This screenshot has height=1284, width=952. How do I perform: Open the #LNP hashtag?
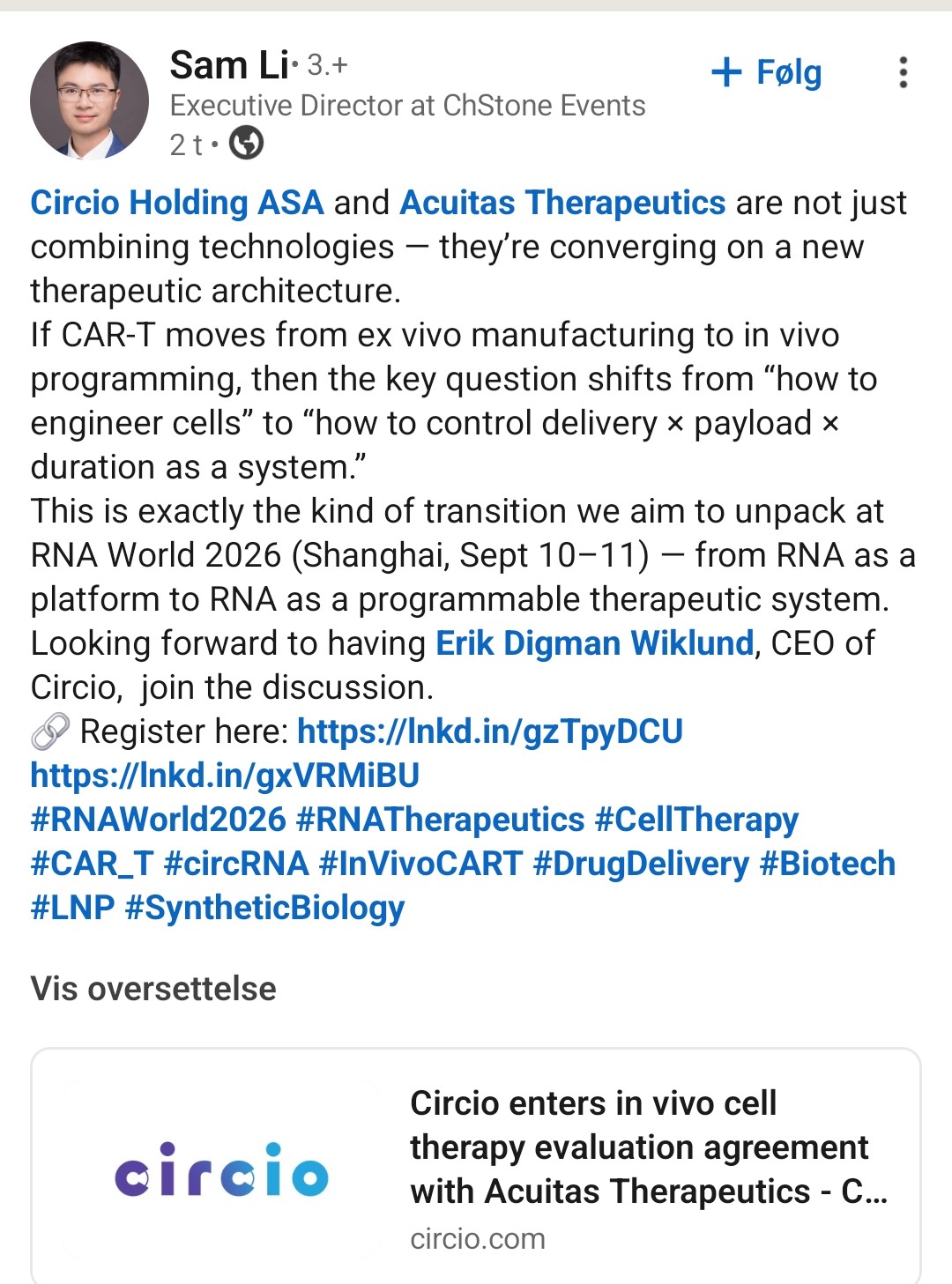coord(72,908)
